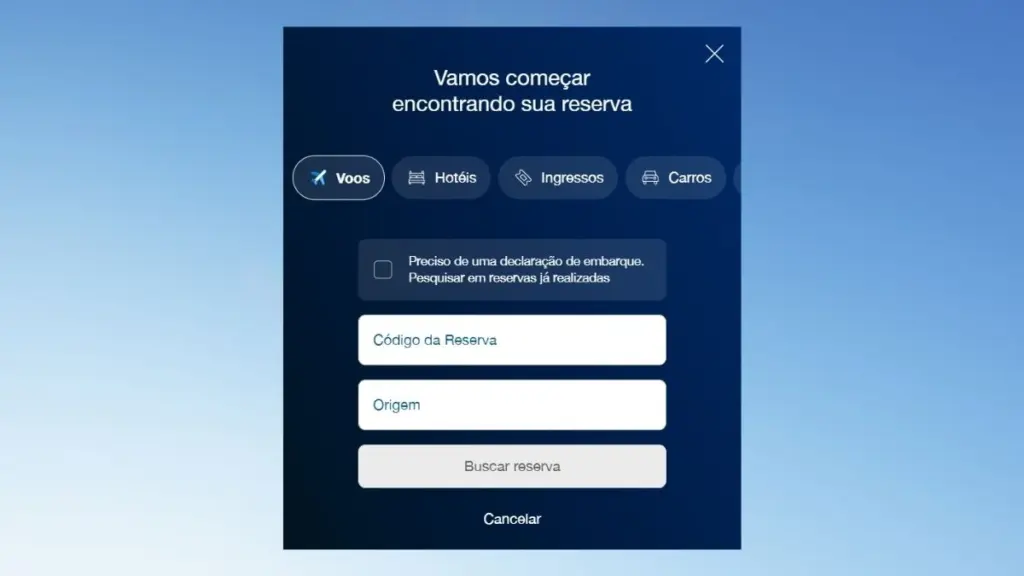Tap the Origem input field
The width and height of the screenshot is (1024, 576).
512,405
